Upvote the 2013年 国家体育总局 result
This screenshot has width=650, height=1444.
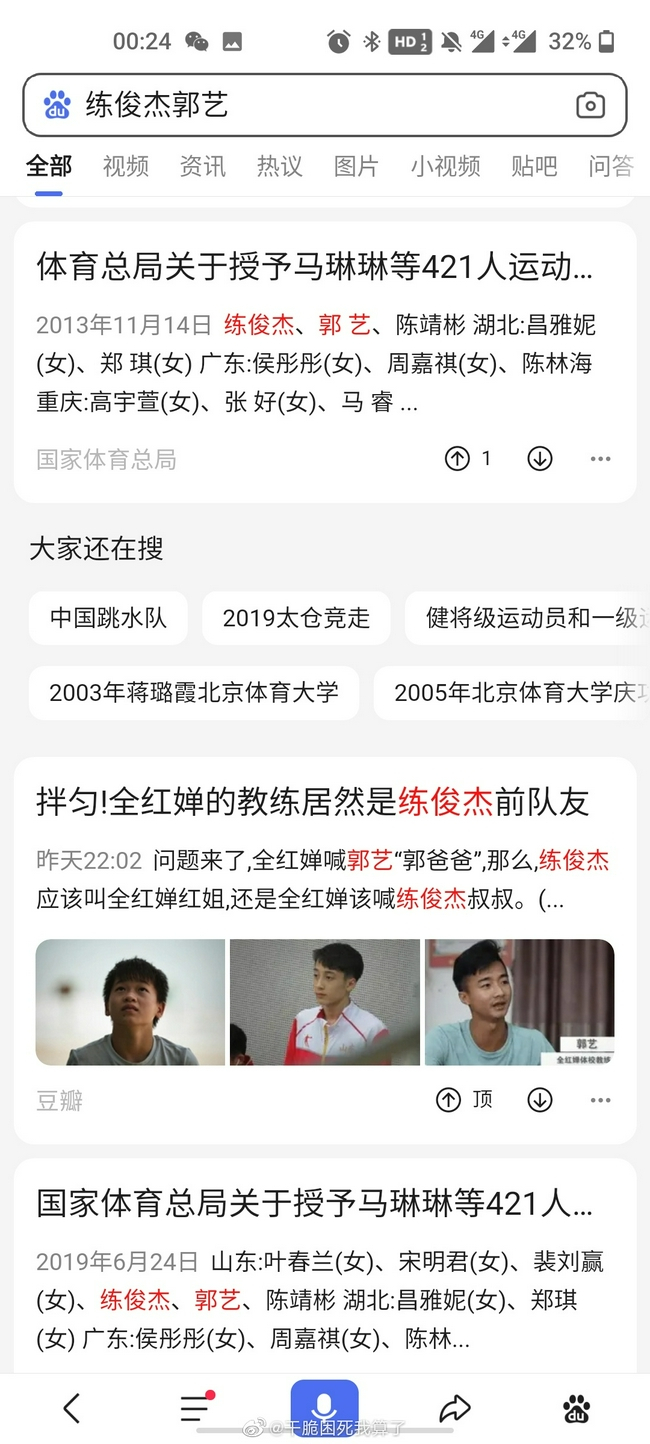tap(457, 459)
